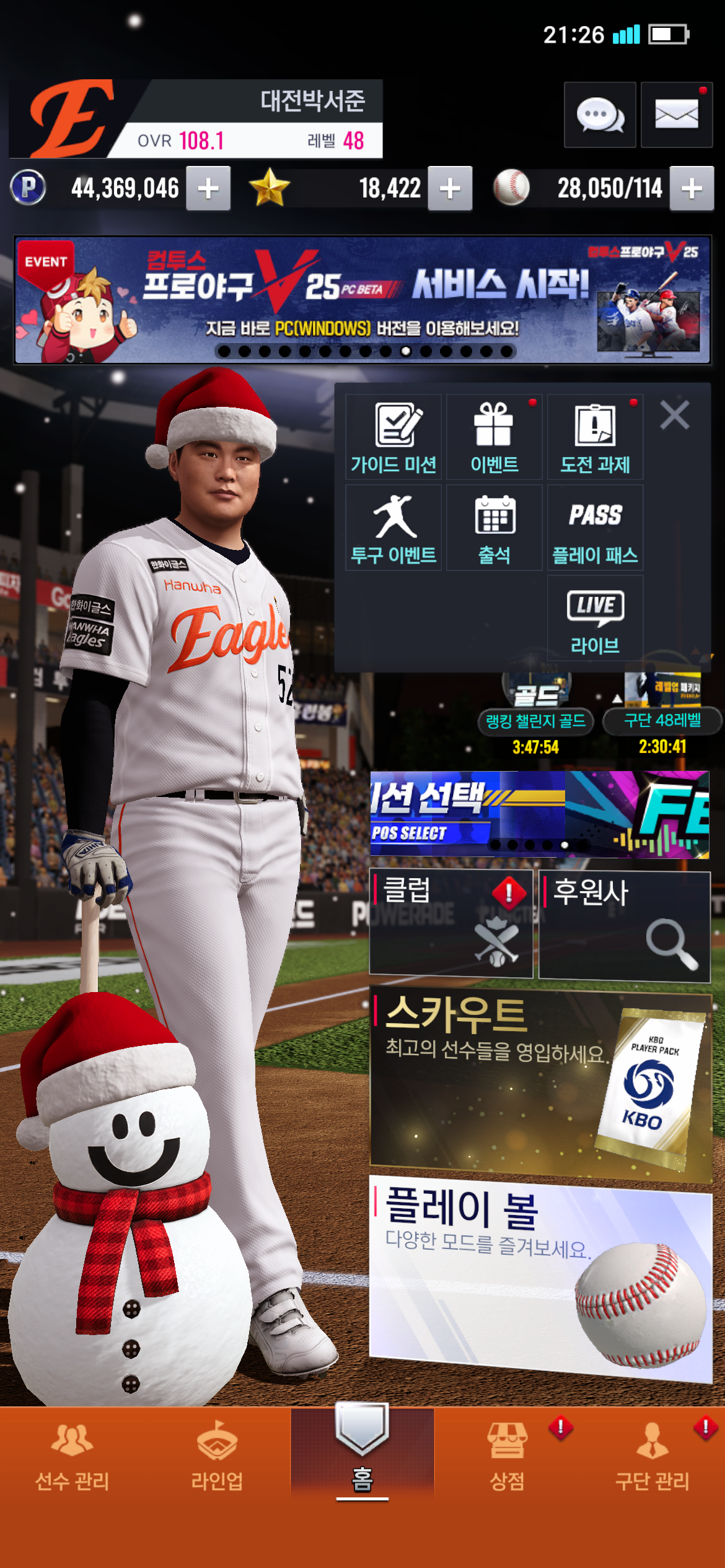This screenshot has width=725, height=1568.
Task: Open 도전 과제 challenges
Action: coord(595,437)
